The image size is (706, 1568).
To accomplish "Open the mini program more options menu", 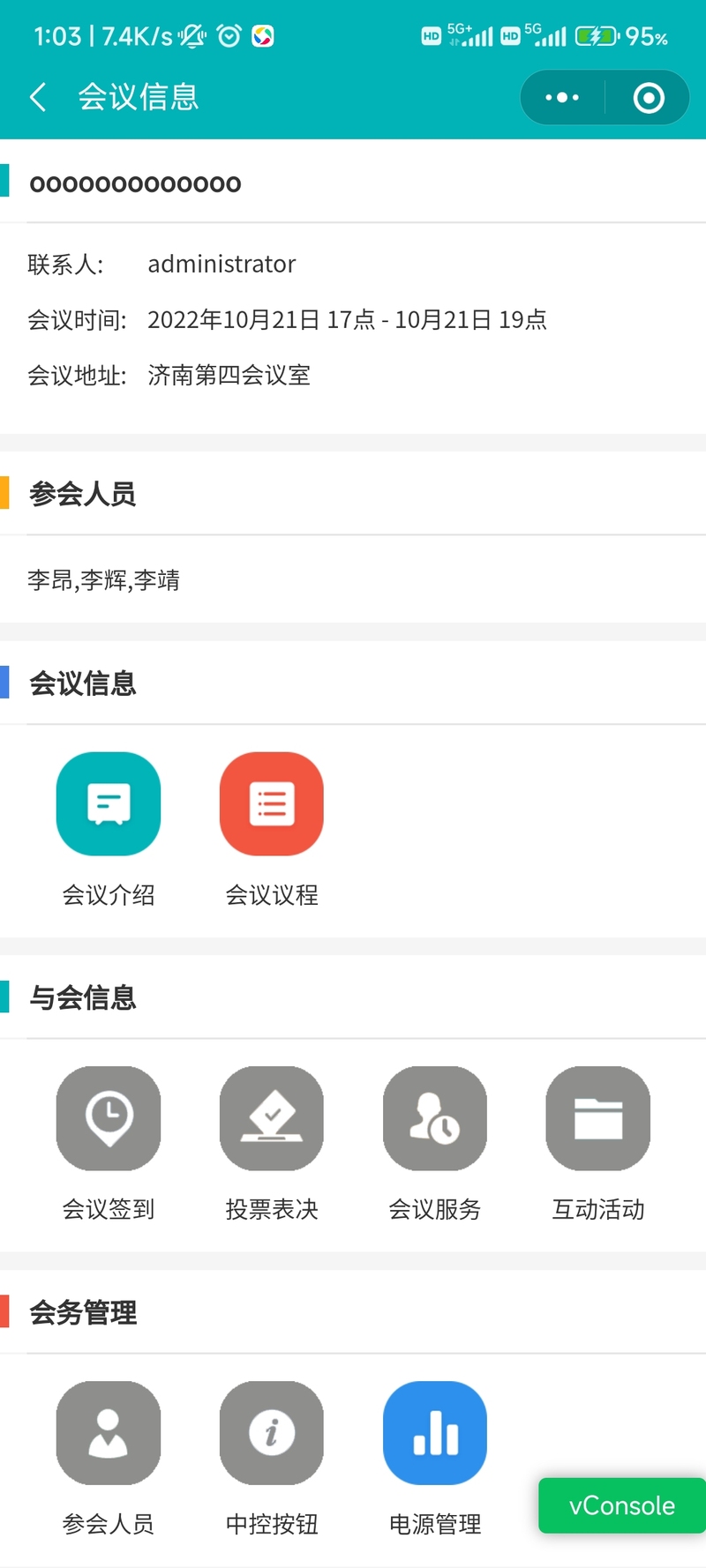I will (562, 98).
